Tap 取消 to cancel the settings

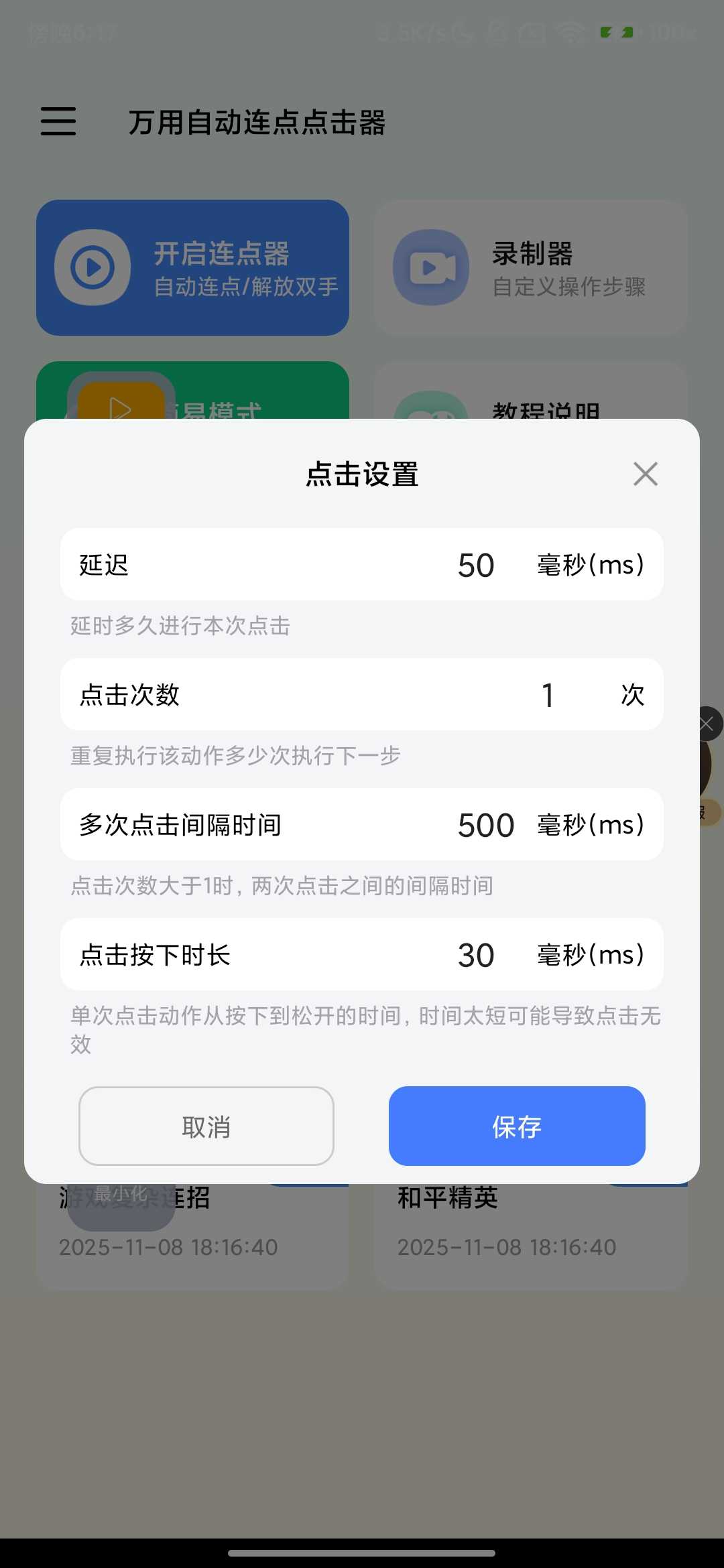(206, 1126)
